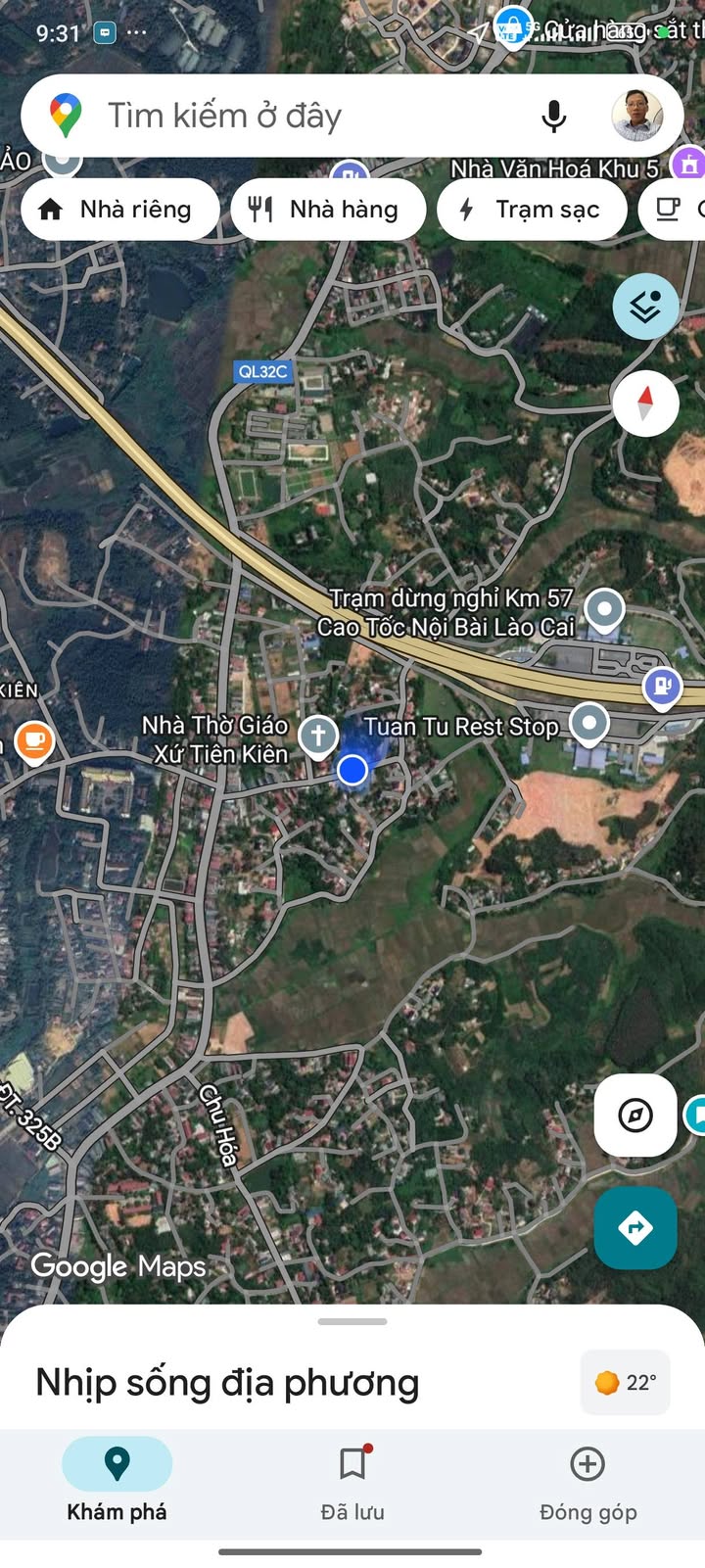Open the Nhà Văn Hoá Khu 5 marker

coord(688,165)
